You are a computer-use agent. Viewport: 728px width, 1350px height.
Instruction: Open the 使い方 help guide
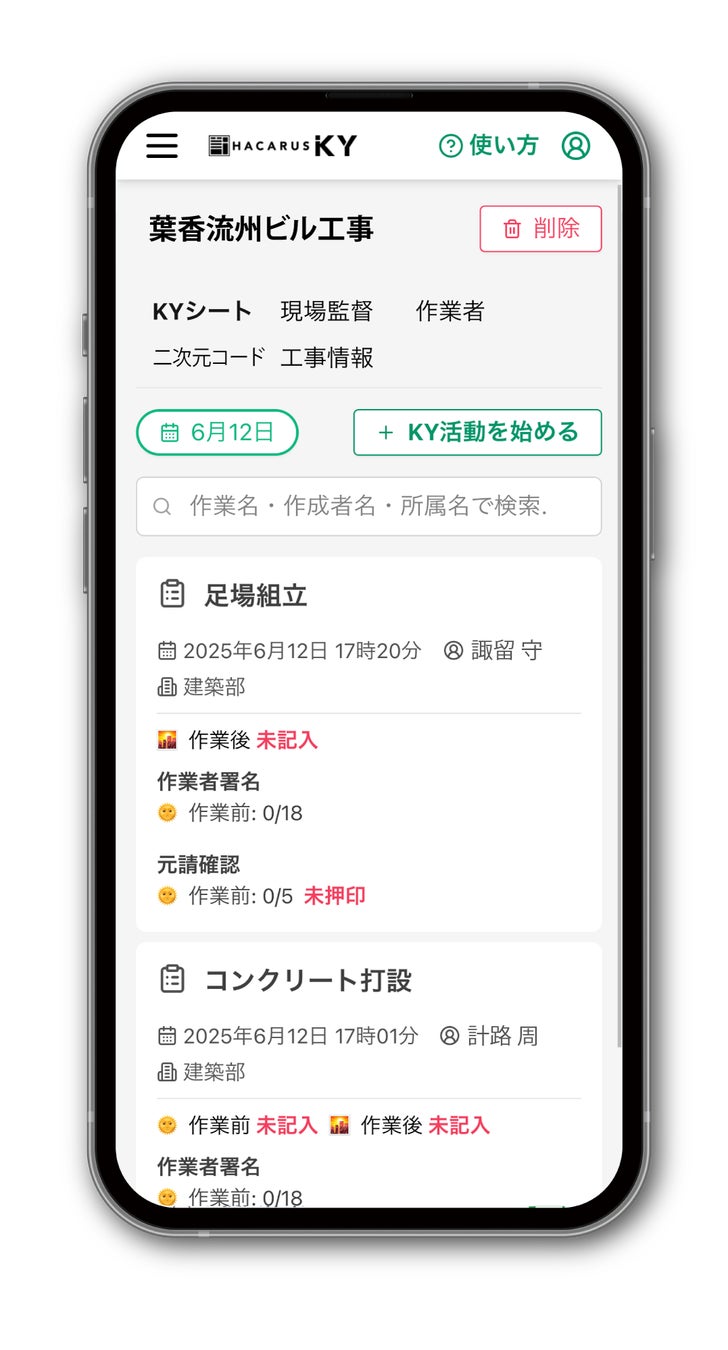[x=489, y=146]
